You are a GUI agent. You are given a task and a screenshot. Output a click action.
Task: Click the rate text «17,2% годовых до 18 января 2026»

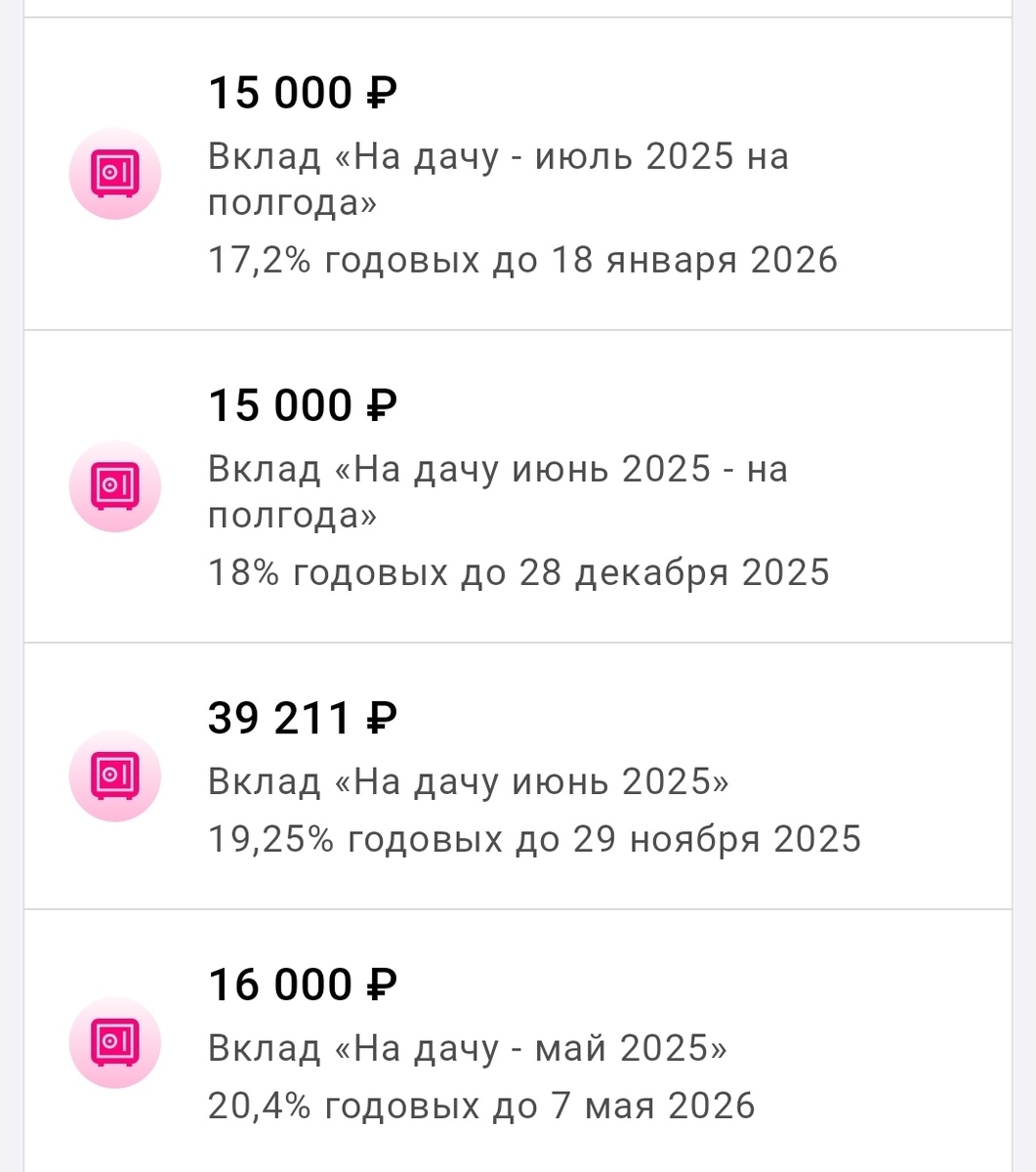click(524, 261)
